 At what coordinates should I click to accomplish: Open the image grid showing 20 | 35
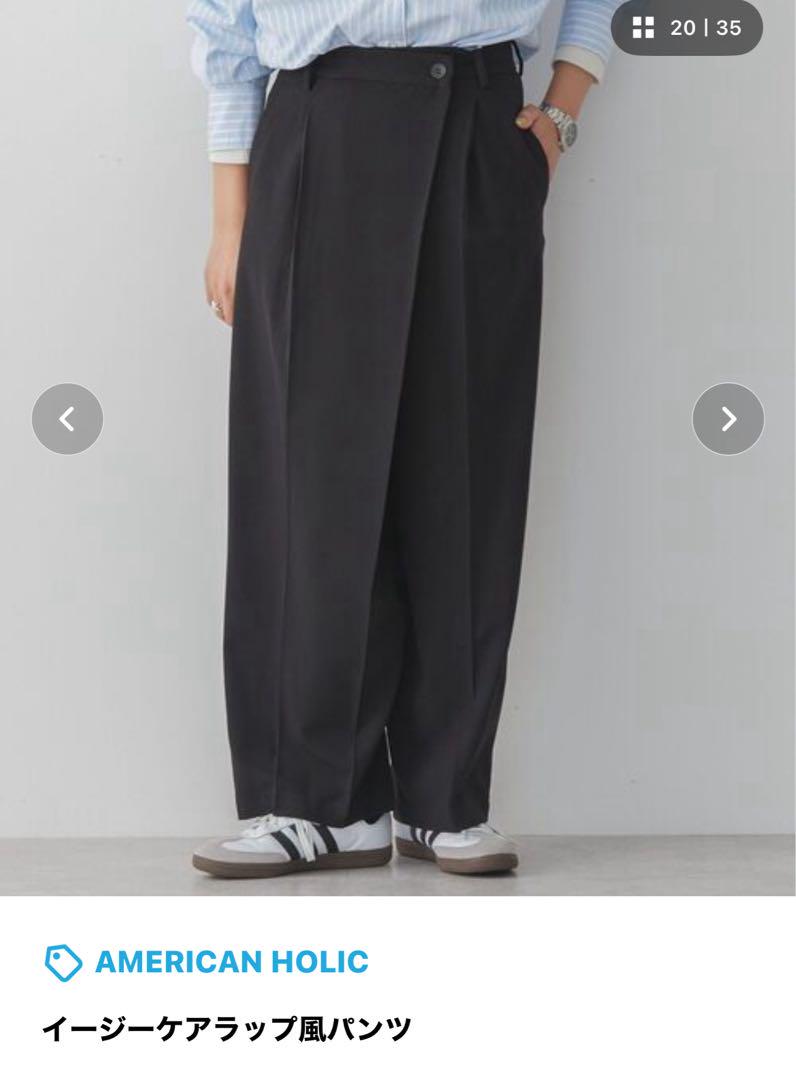pos(687,28)
